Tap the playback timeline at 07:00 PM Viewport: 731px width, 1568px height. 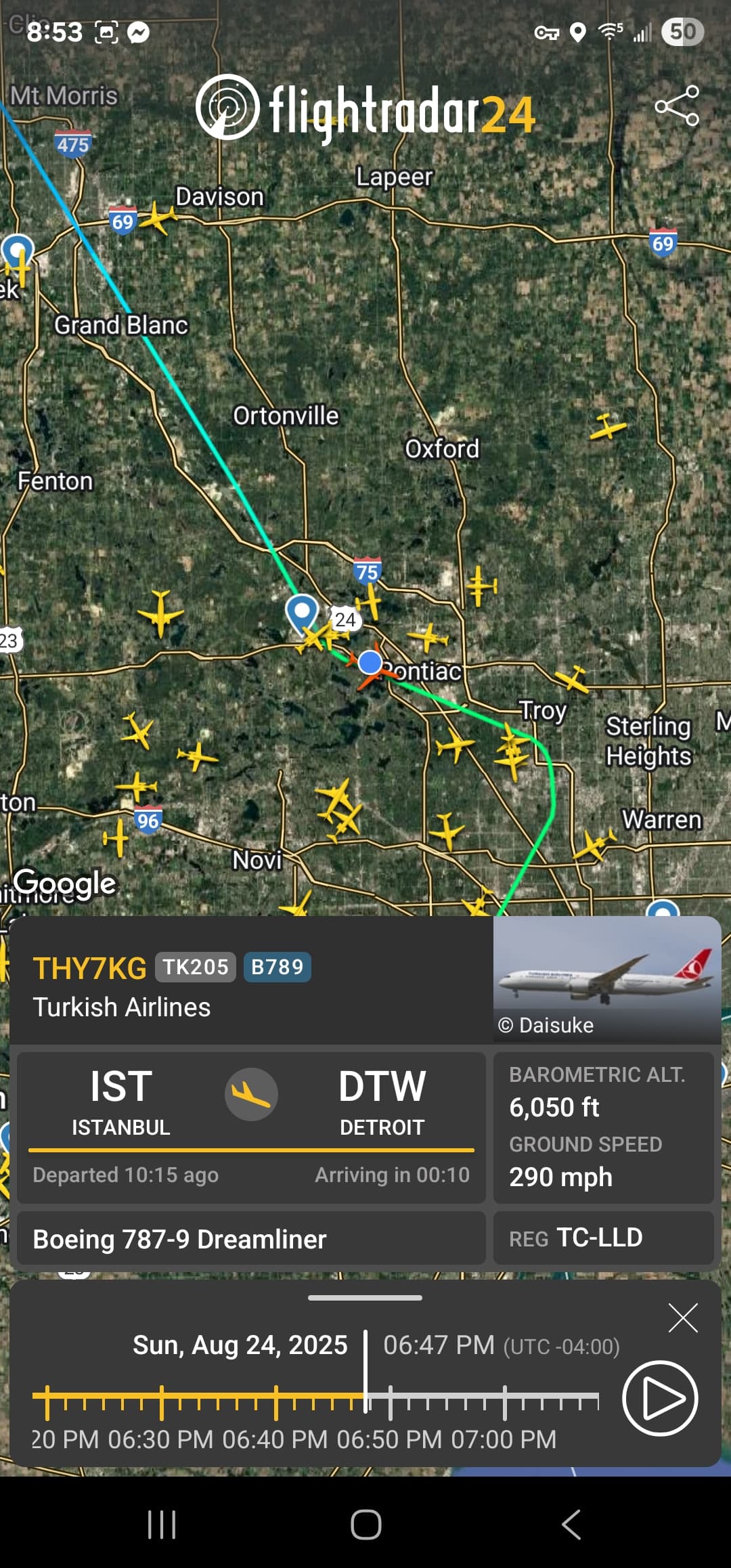(504, 1401)
